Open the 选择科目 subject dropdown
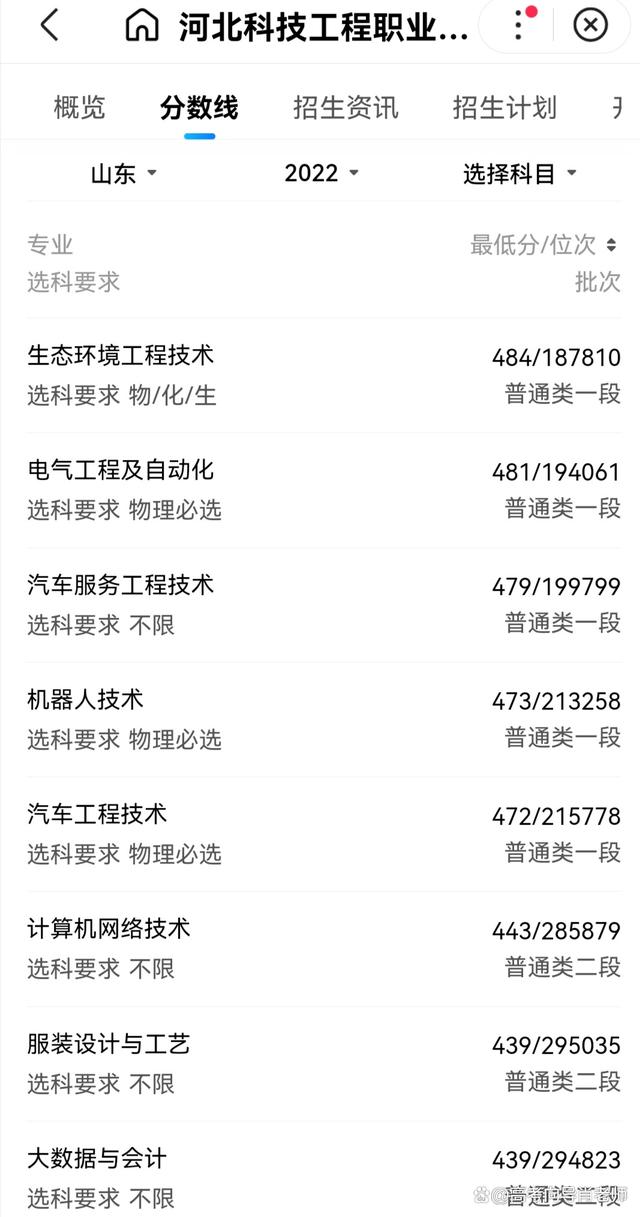The image size is (640, 1217). (520, 173)
